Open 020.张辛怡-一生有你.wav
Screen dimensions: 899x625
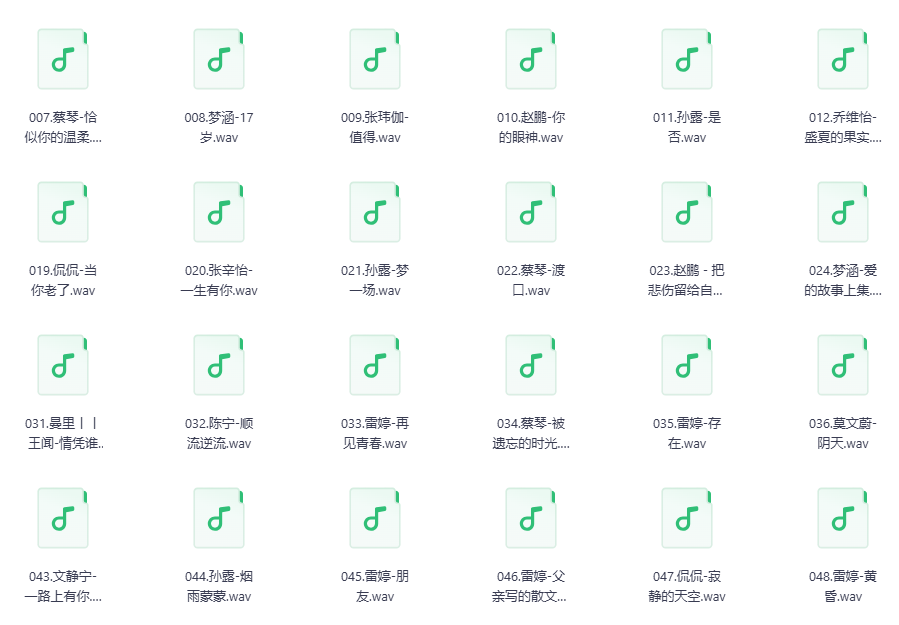point(219,212)
